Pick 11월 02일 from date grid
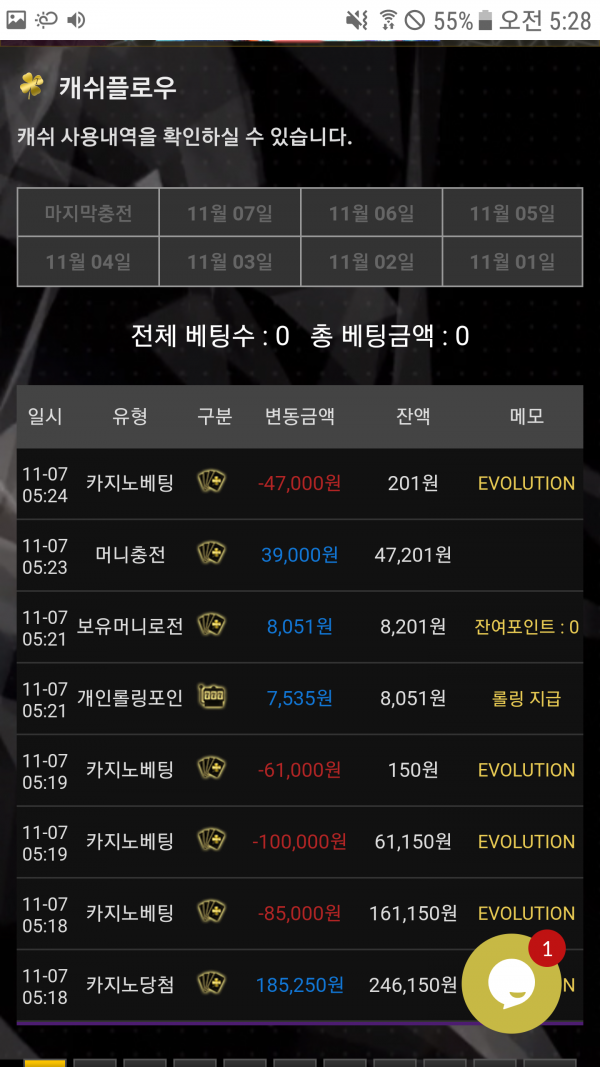 tap(371, 262)
